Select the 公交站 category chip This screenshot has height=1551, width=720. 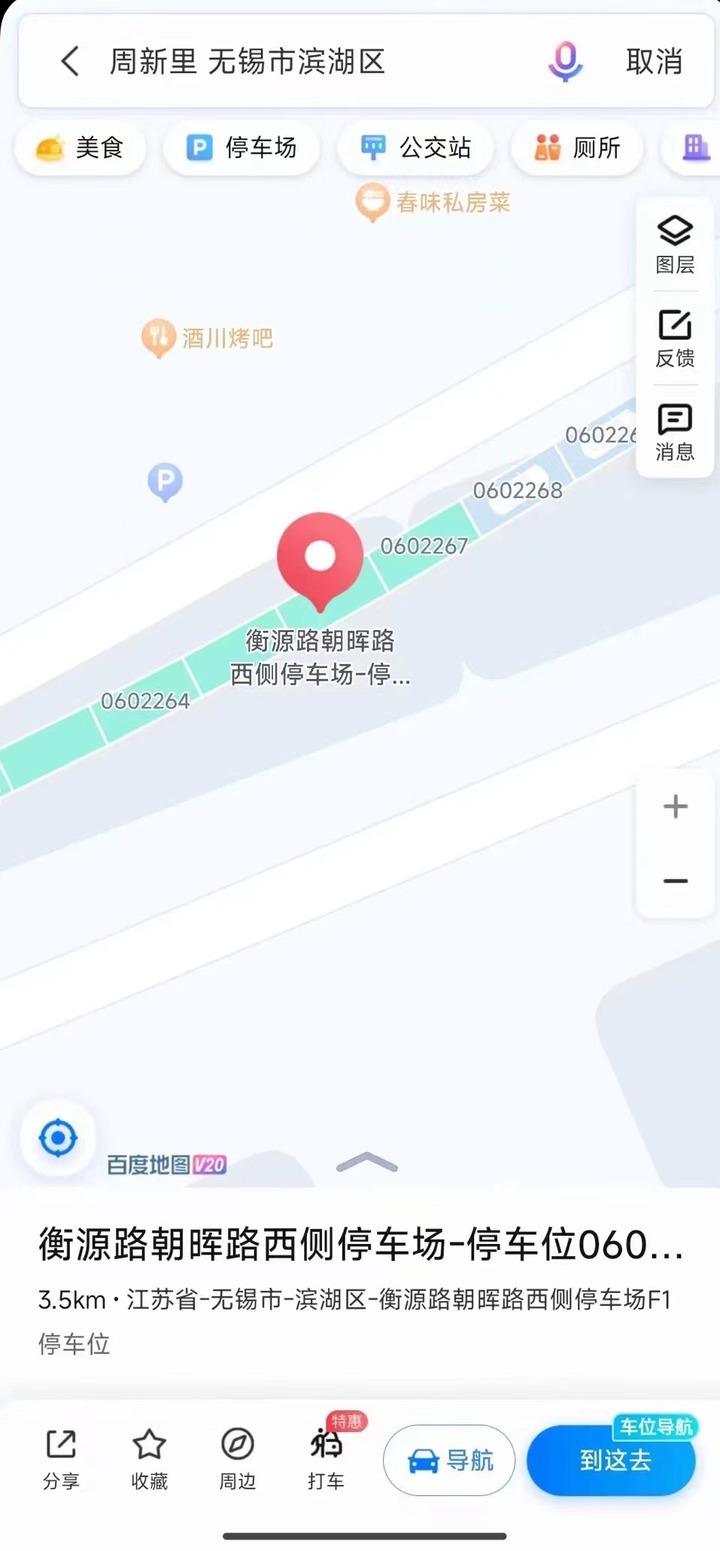[x=416, y=149]
